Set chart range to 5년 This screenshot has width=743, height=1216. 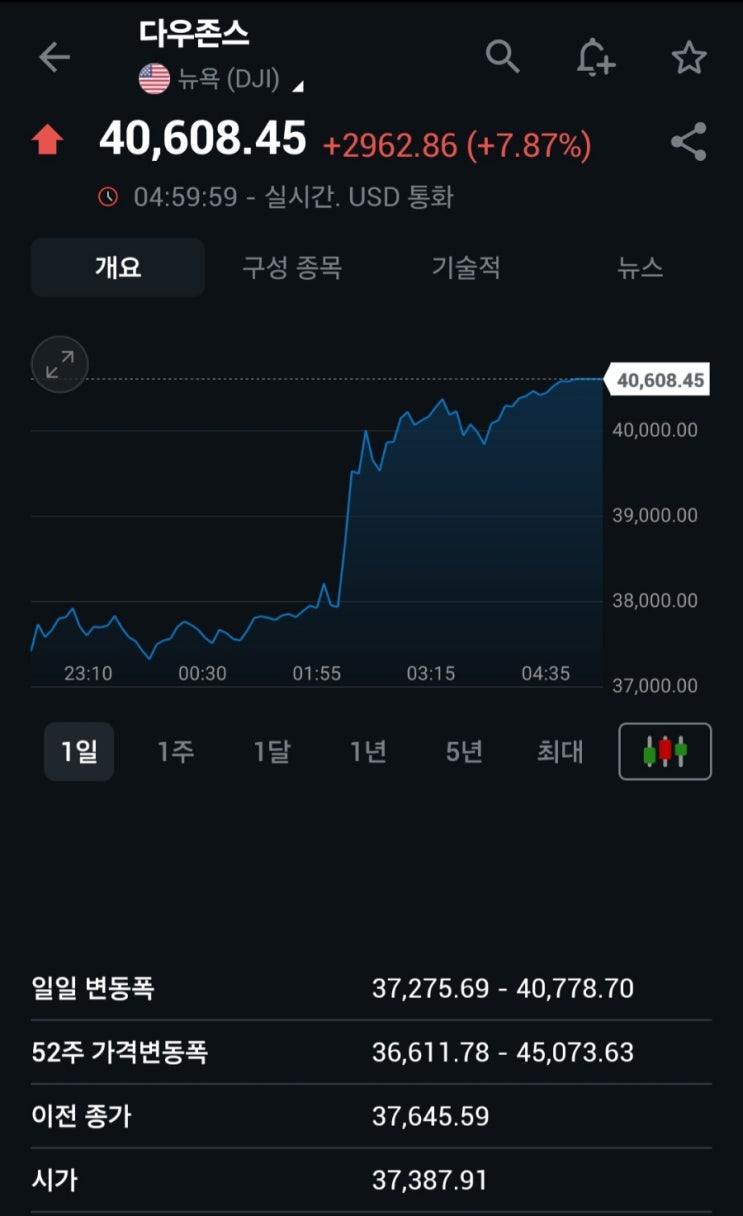coord(464,751)
